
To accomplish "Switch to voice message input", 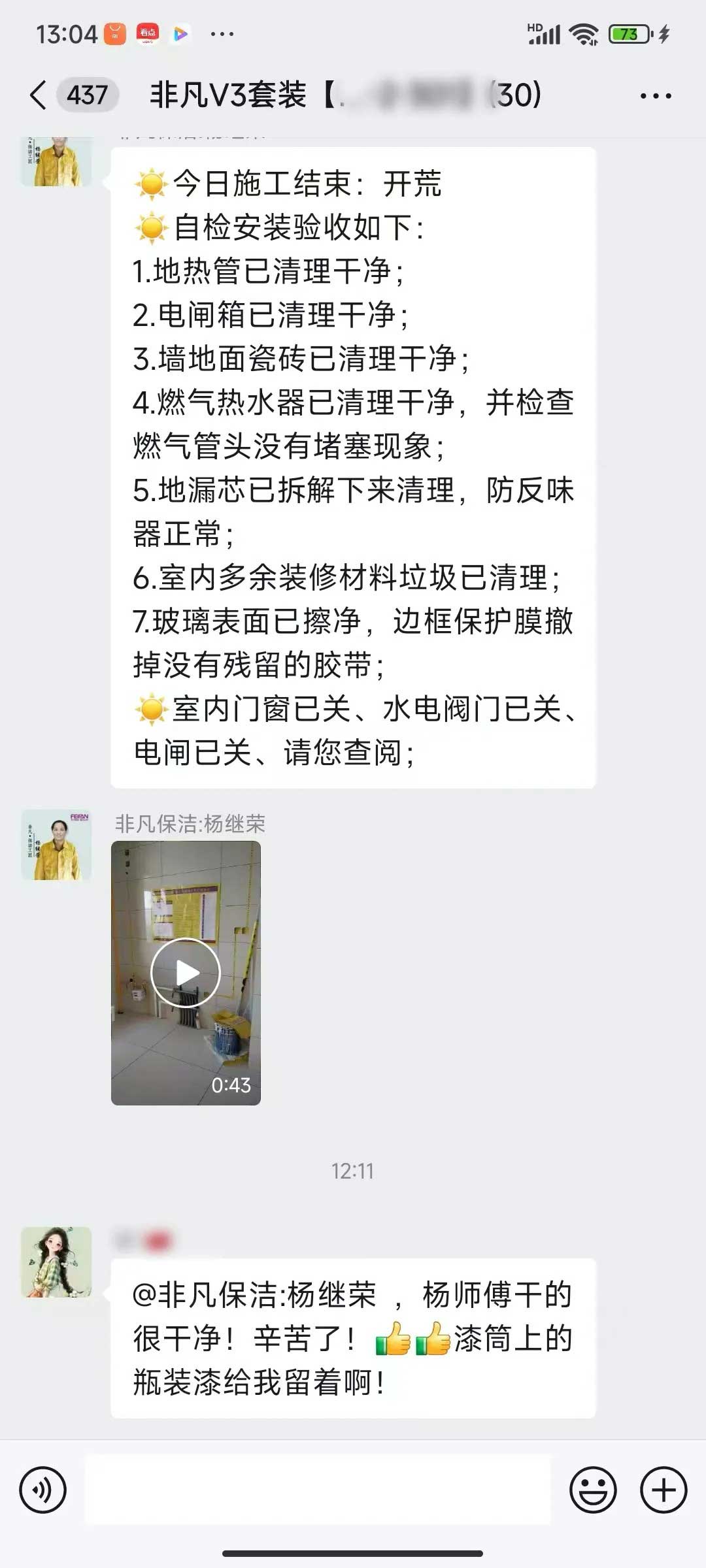I will coord(43,1490).
